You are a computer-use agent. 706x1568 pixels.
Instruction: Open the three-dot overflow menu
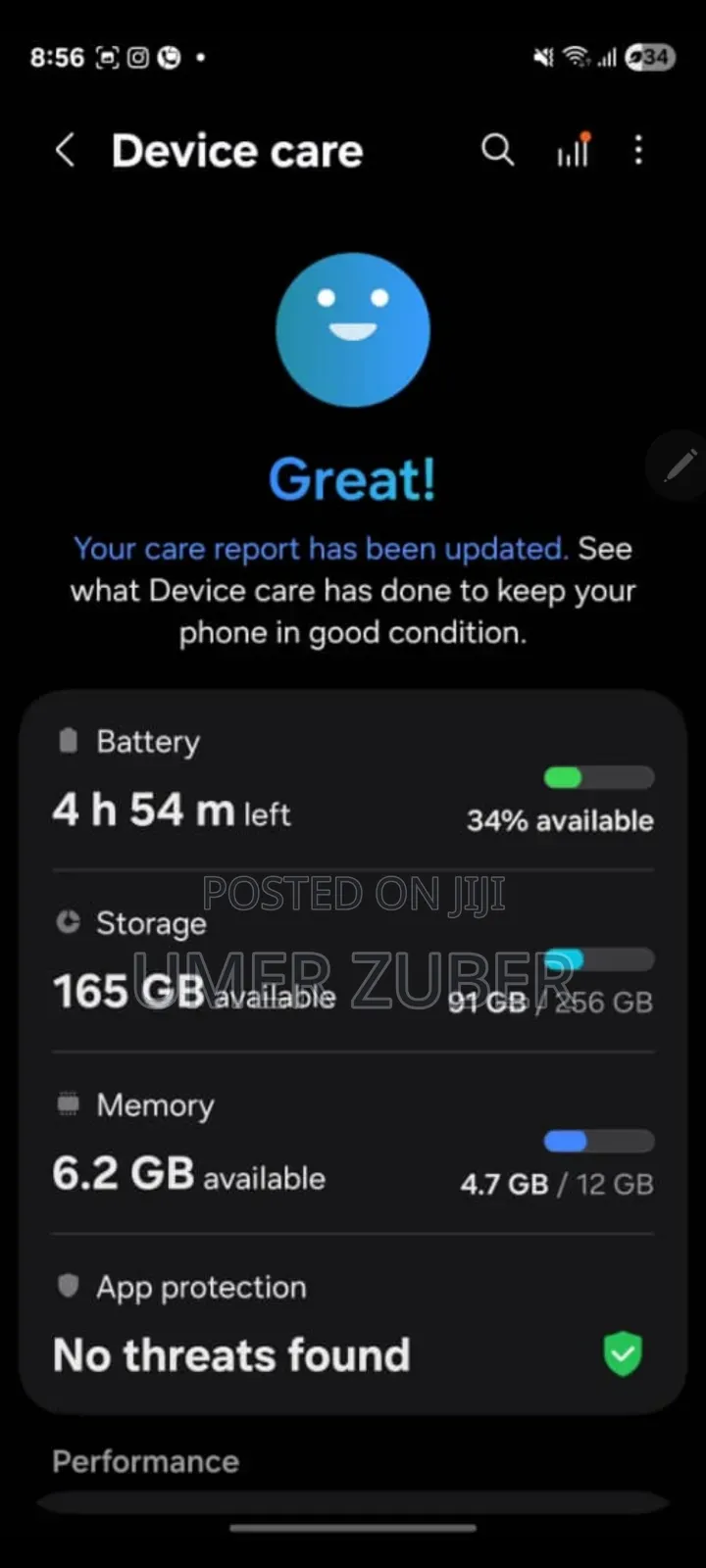[x=638, y=151]
